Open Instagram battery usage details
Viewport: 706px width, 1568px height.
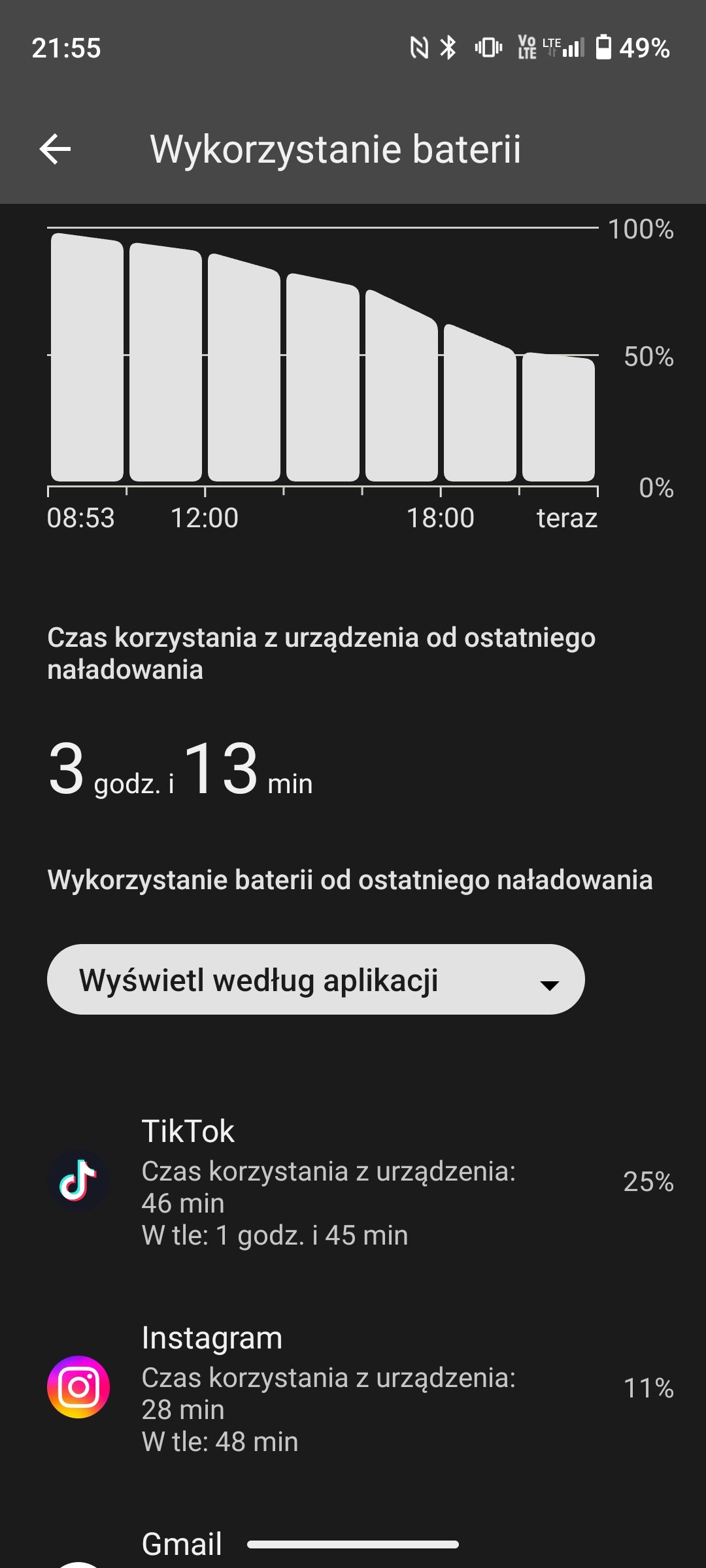pyautogui.click(x=353, y=1388)
